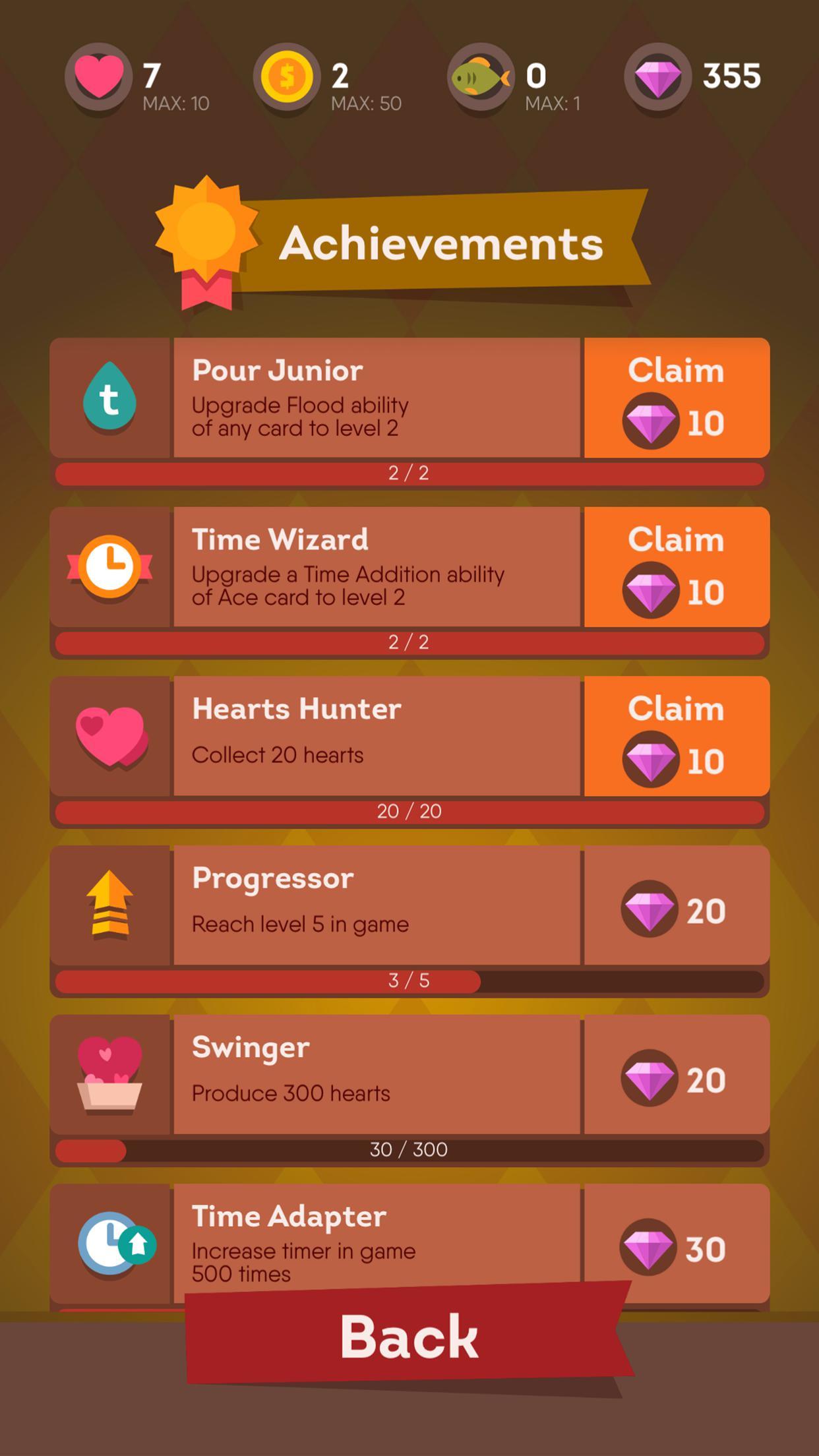The image size is (819, 1456).
Task: Go back from Achievements
Action: [409, 1336]
